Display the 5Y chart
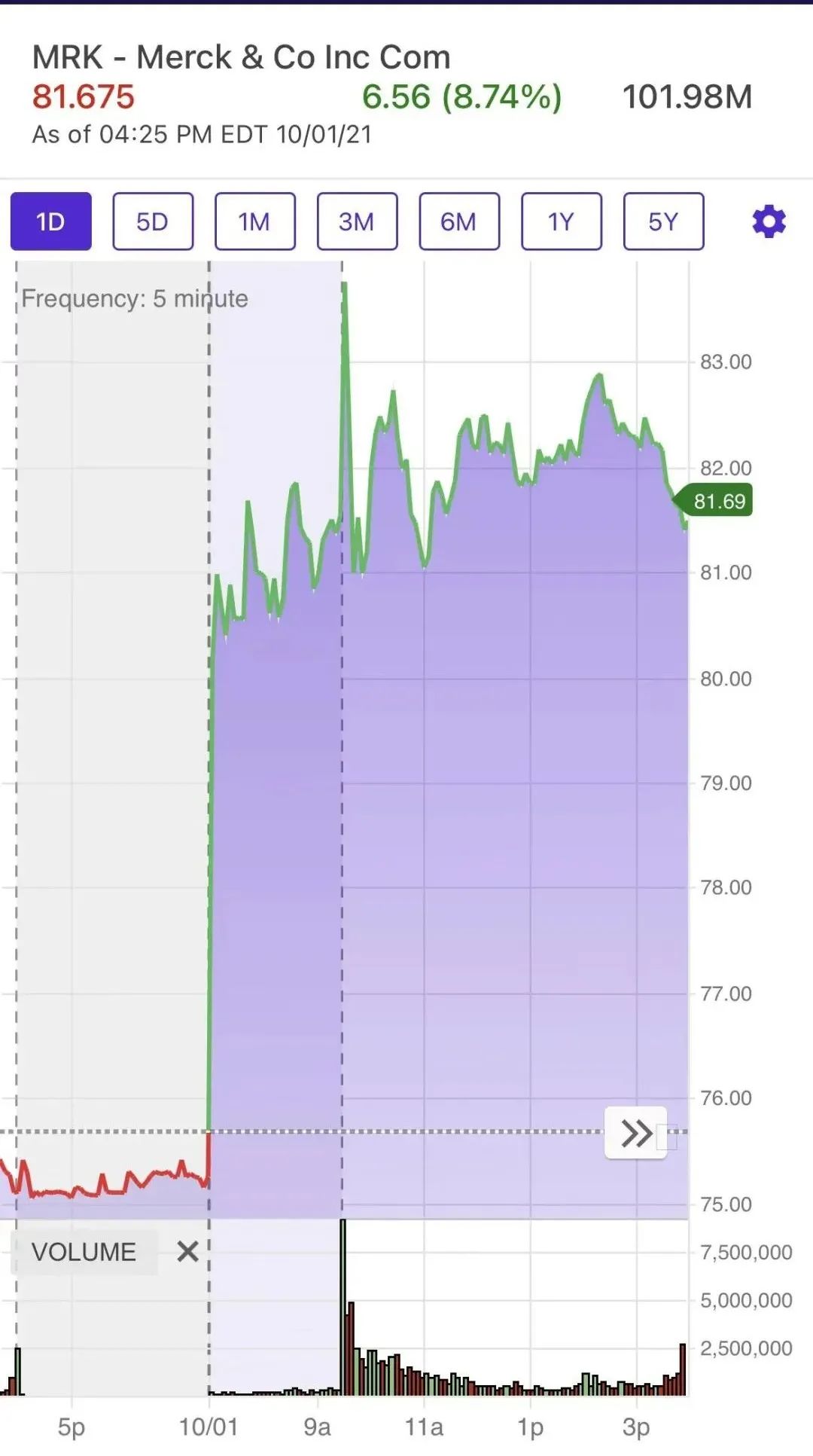813x1456 pixels. pyautogui.click(x=663, y=221)
